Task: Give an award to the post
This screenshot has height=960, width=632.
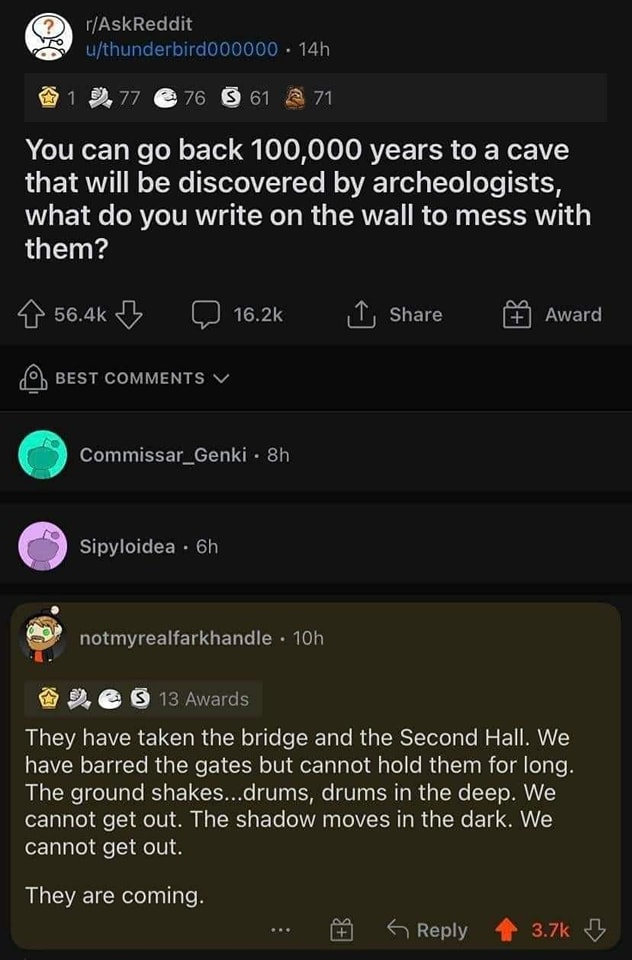Action: (552, 315)
